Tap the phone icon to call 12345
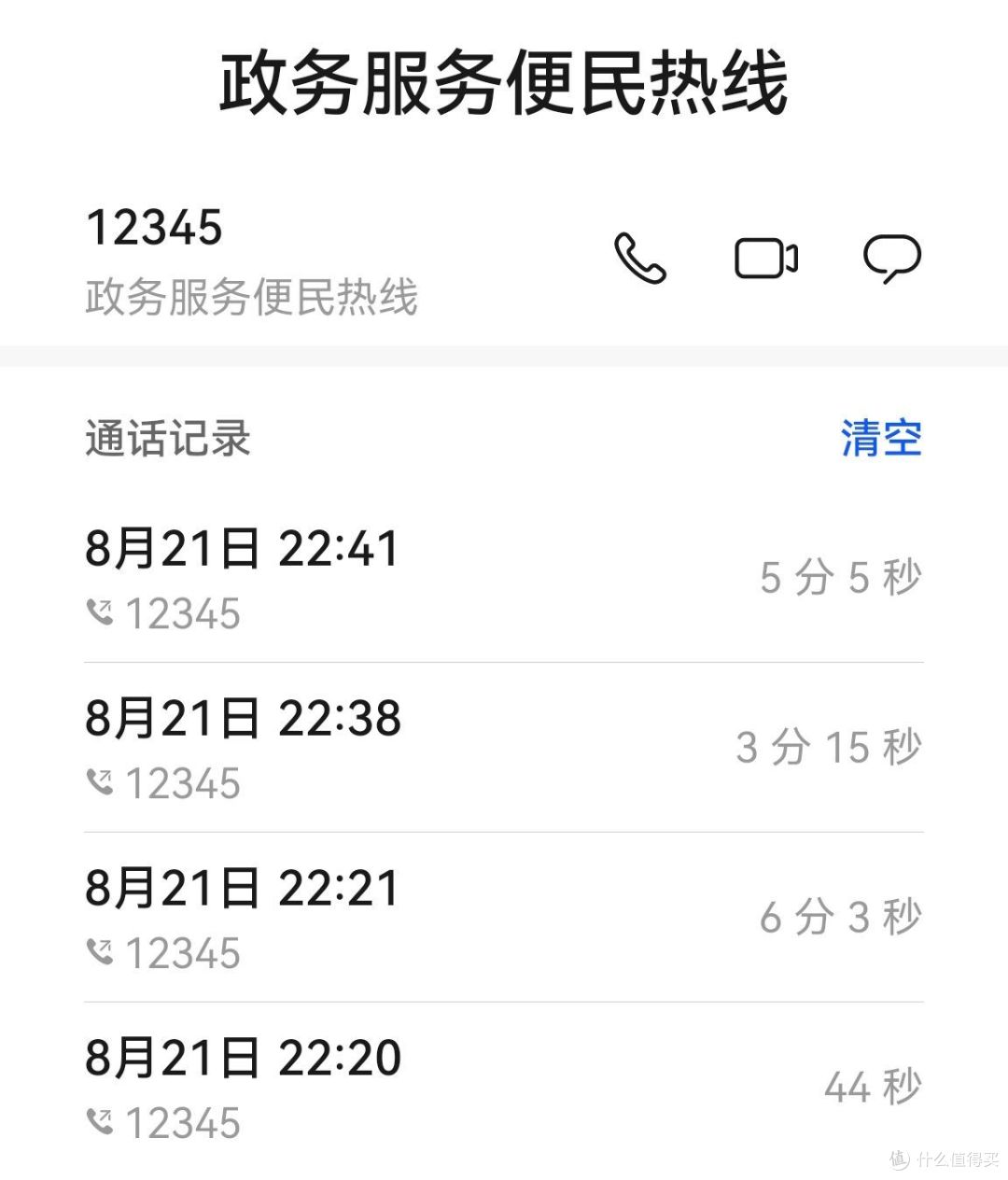1008x1180 pixels. [639, 261]
